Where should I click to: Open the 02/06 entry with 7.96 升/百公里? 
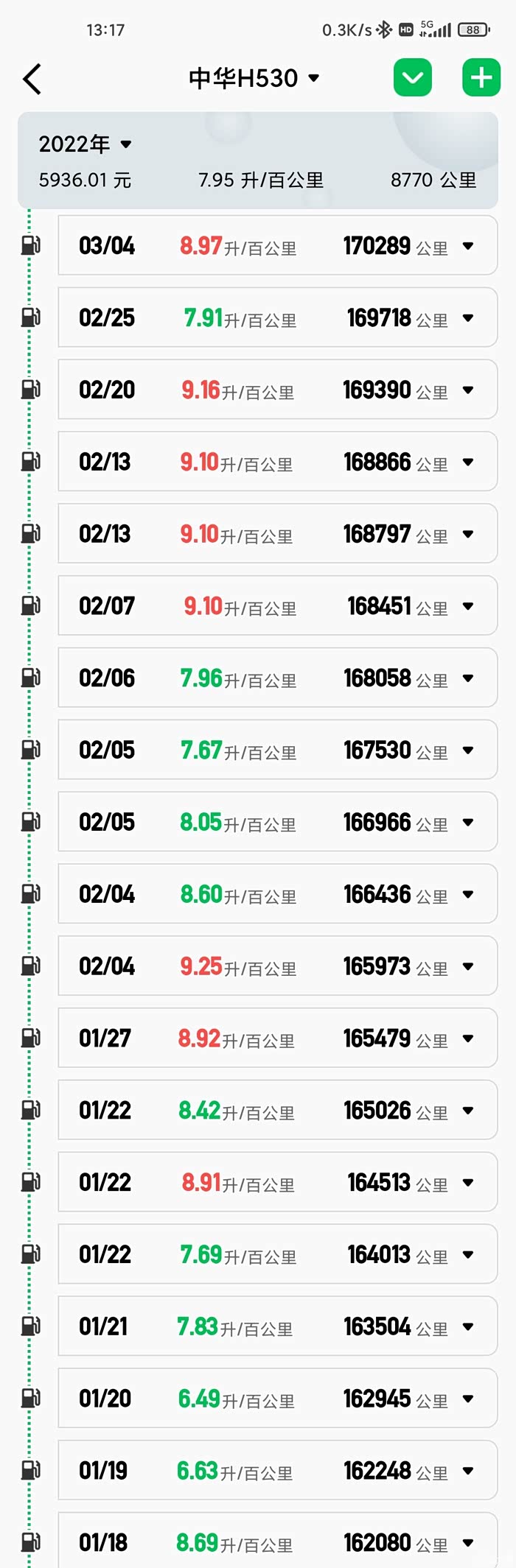pyautogui.click(x=276, y=678)
